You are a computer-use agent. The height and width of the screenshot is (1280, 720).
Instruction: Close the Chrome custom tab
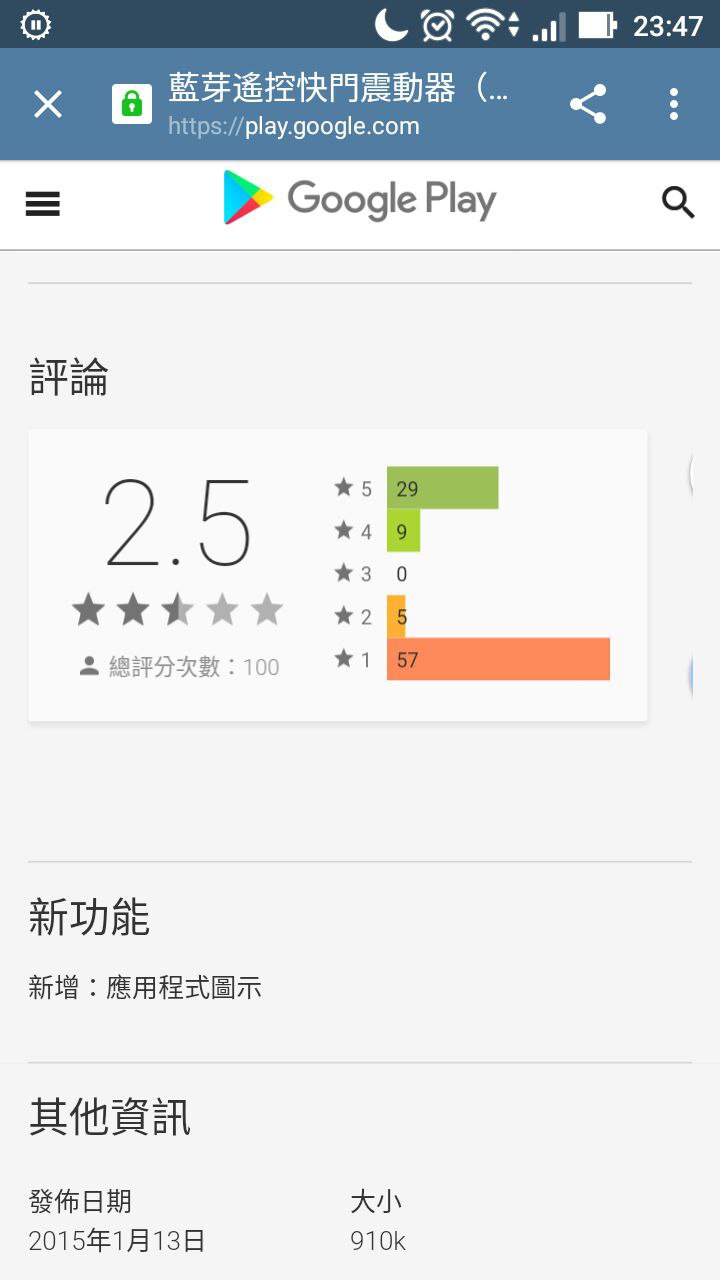pyautogui.click(x=48, y=104)
